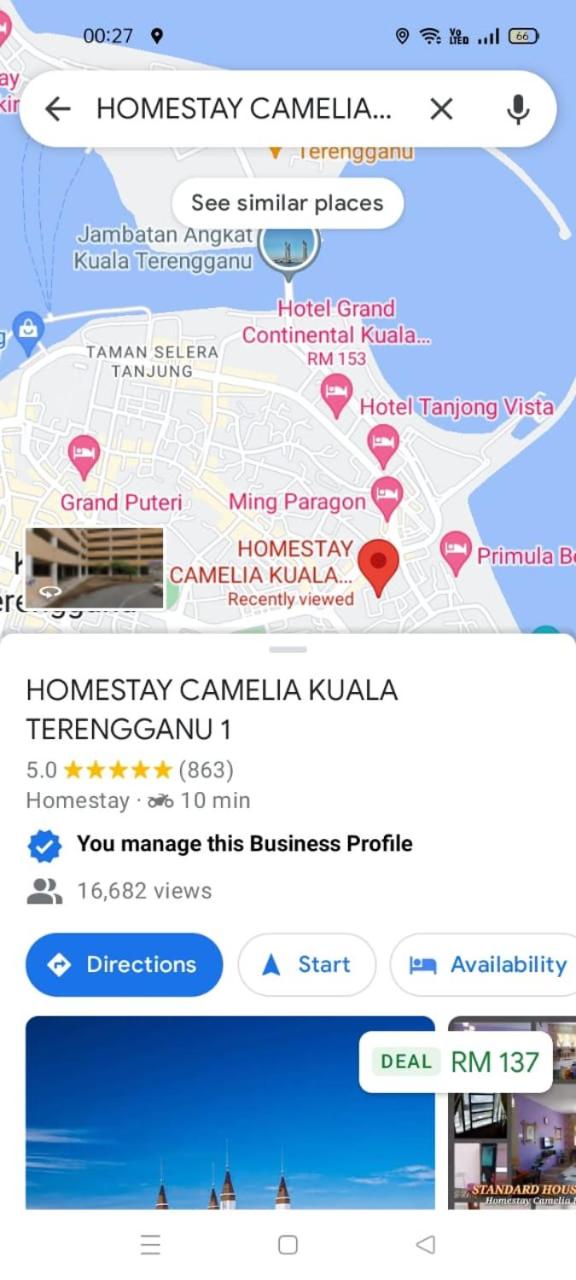This screenshot has height=1280, width=576.
Task: Expand the place sheet drag handle
Action: (288, 650)
